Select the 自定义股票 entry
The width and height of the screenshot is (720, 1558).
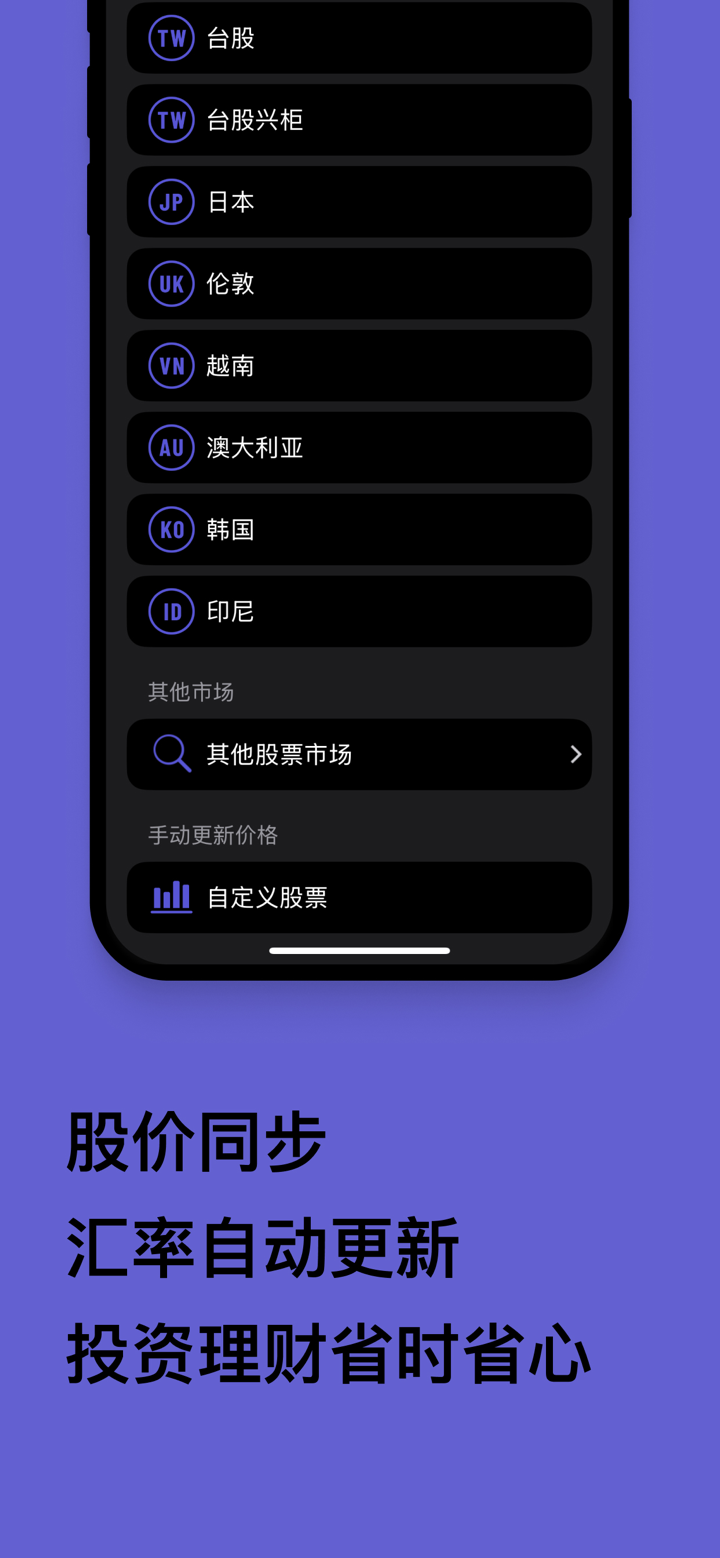[360, 897]
